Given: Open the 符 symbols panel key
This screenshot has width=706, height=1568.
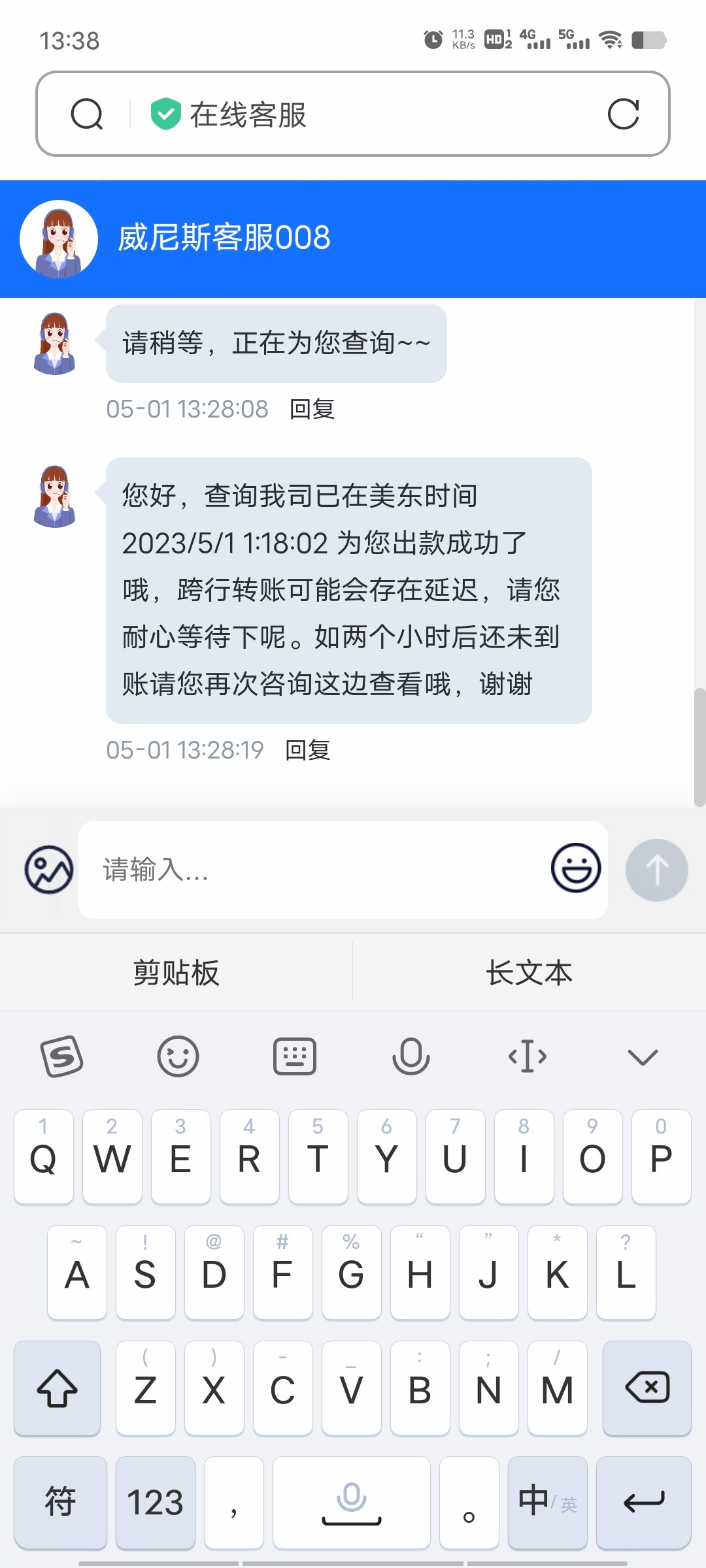Looking at the screenshot, I should (60, 1503).
